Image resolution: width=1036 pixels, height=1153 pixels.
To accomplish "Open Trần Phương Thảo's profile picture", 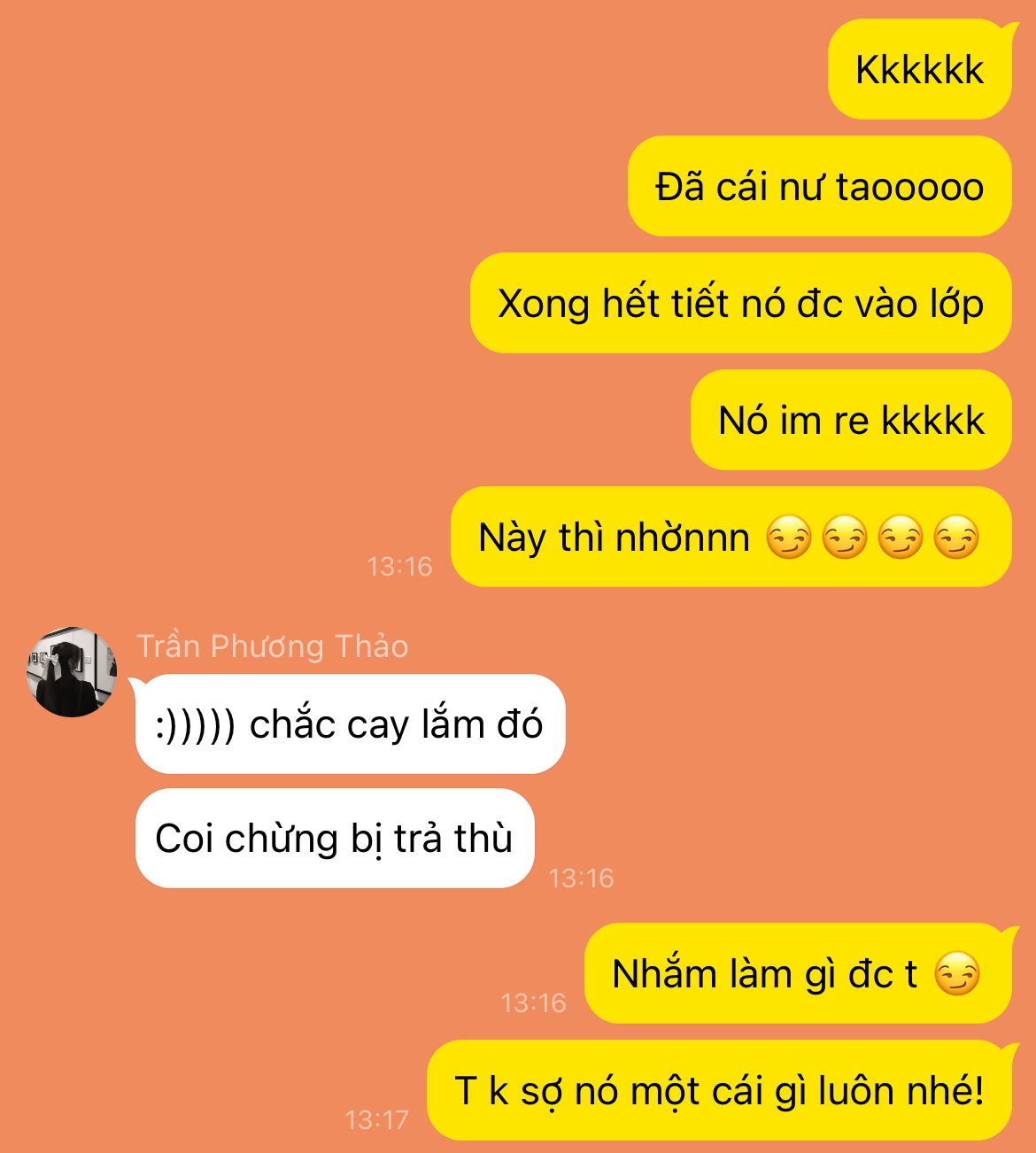I will pos(72,672).
